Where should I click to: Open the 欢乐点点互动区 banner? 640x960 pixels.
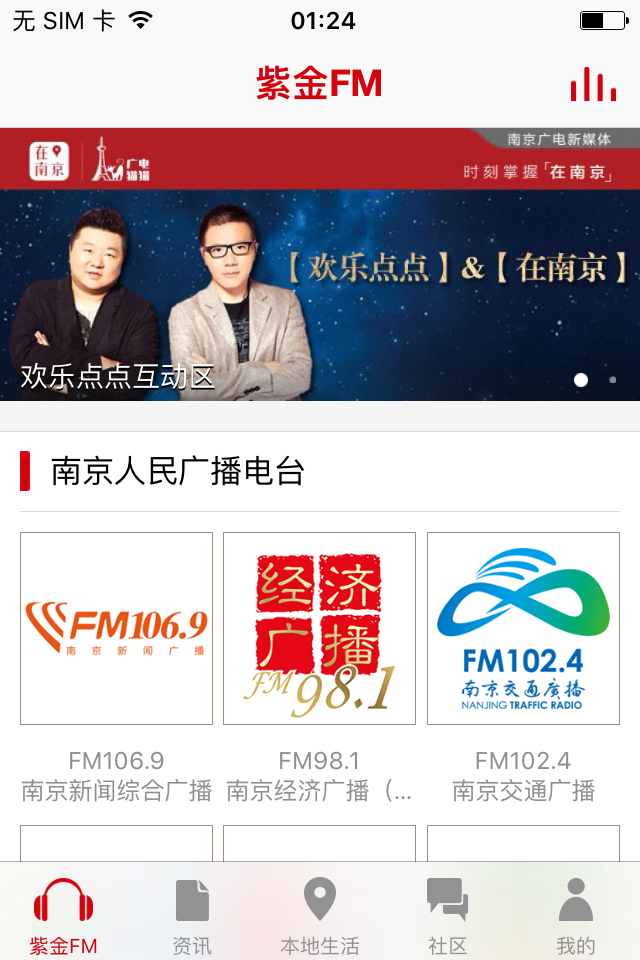click(320, 265)
